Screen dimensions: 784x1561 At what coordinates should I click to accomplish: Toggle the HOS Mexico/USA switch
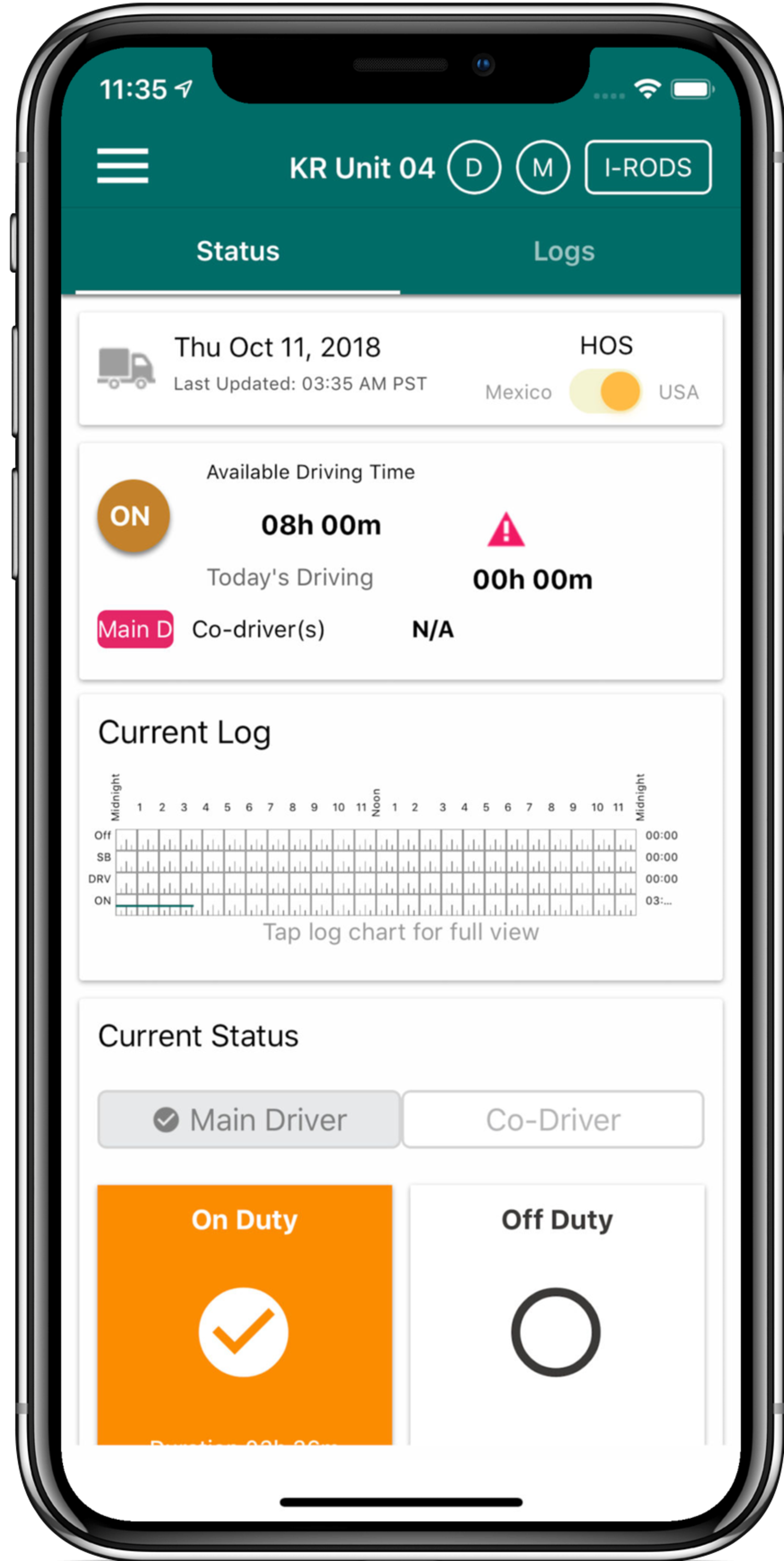(x=606, y=392)
